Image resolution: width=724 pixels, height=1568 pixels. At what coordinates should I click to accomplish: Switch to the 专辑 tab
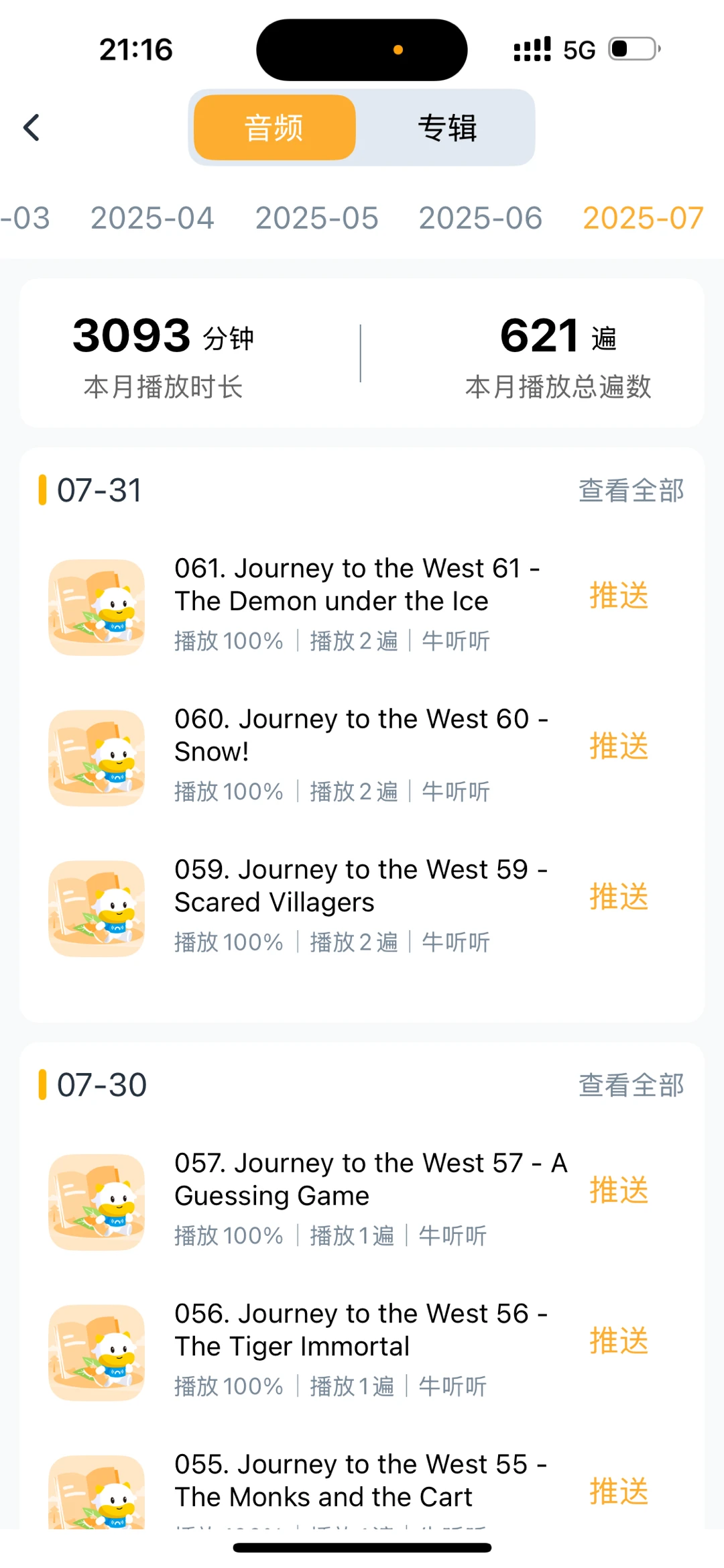click(447, 127)
